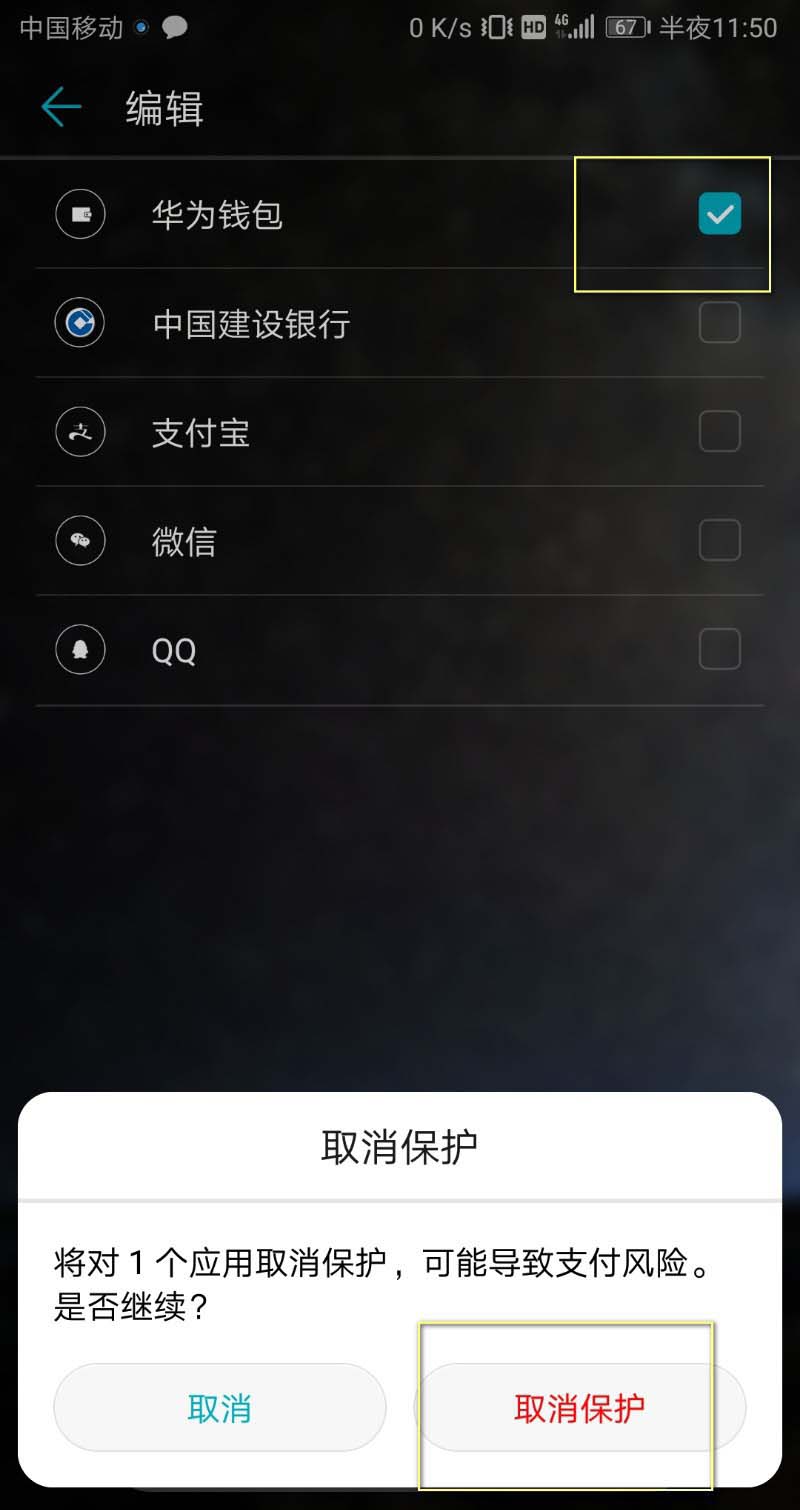The height and width of the screenshot is (1510, 800).
Task: Tap the back arrow next to 编辑
Action: pos(61,107)
